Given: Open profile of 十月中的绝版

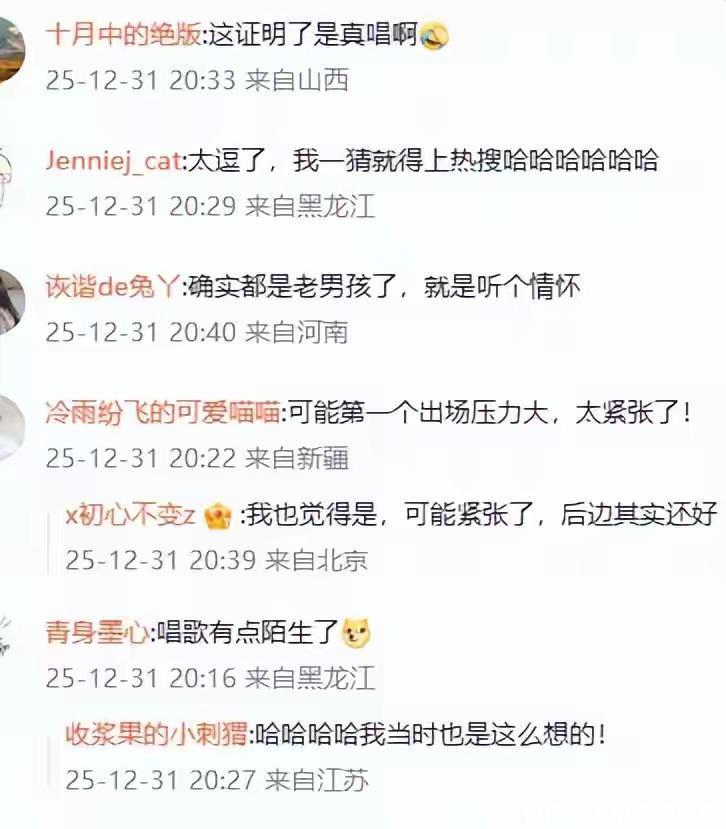Looking at the screenshot, I should 123,36.
